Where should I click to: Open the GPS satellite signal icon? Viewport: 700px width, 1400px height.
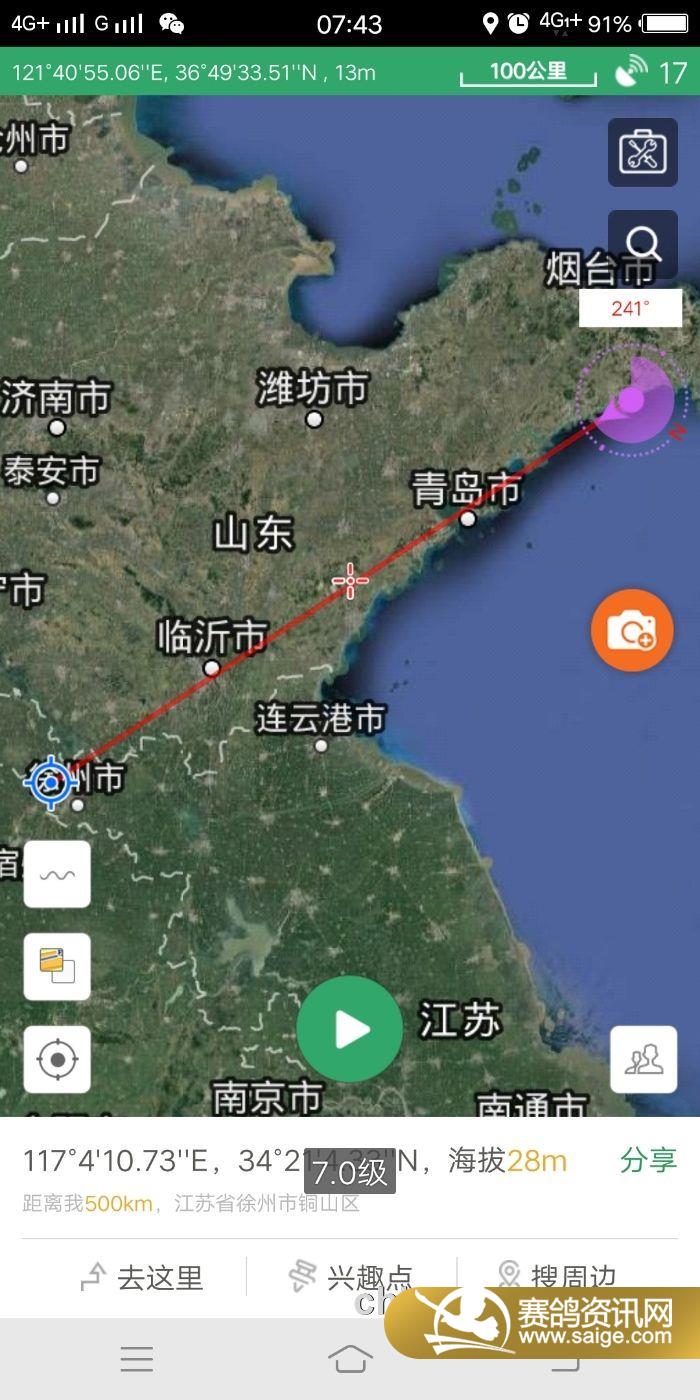tap(631, 72)
